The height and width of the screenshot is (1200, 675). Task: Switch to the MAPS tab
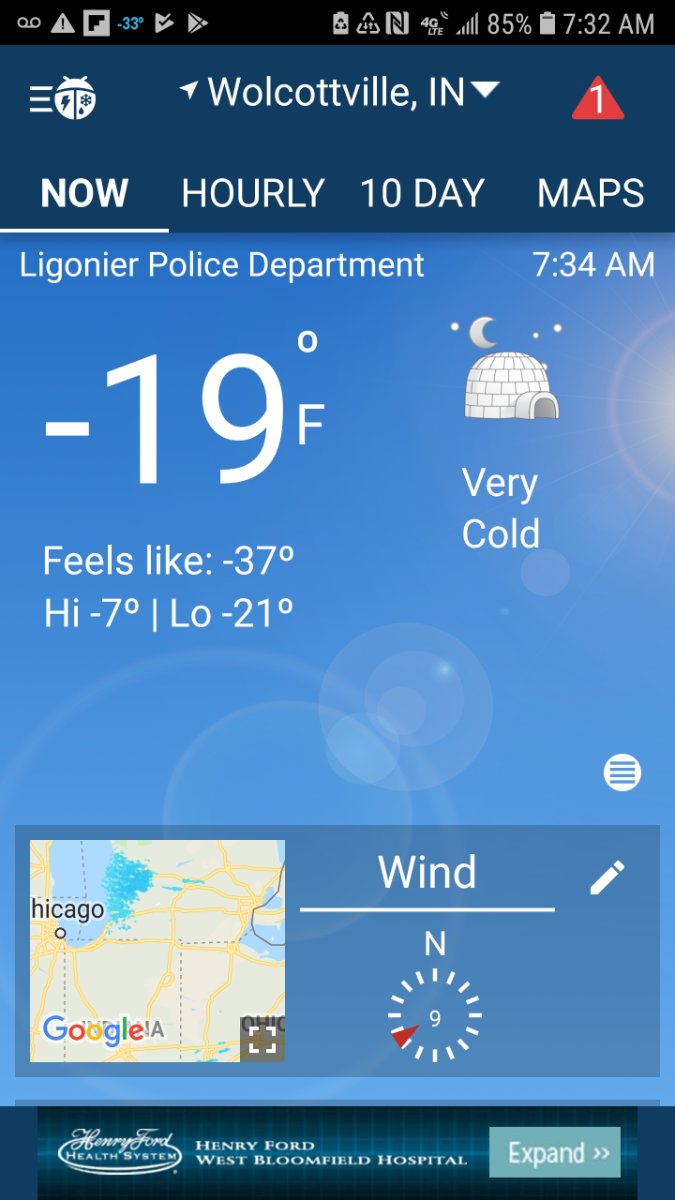(590, 193)
